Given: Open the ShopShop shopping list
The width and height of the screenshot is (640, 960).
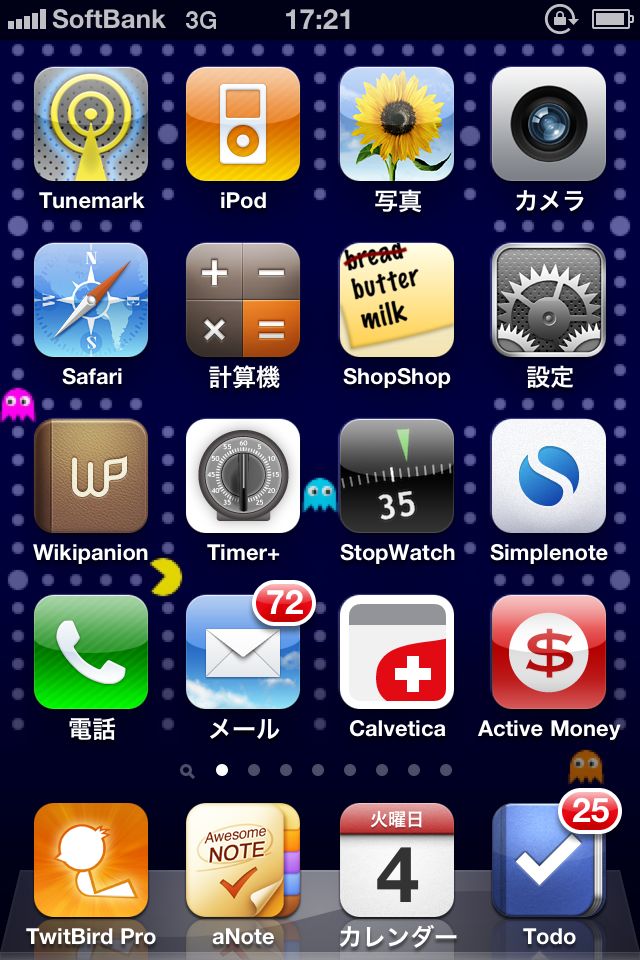Looking at the screenshot, I should coord(397,300).
